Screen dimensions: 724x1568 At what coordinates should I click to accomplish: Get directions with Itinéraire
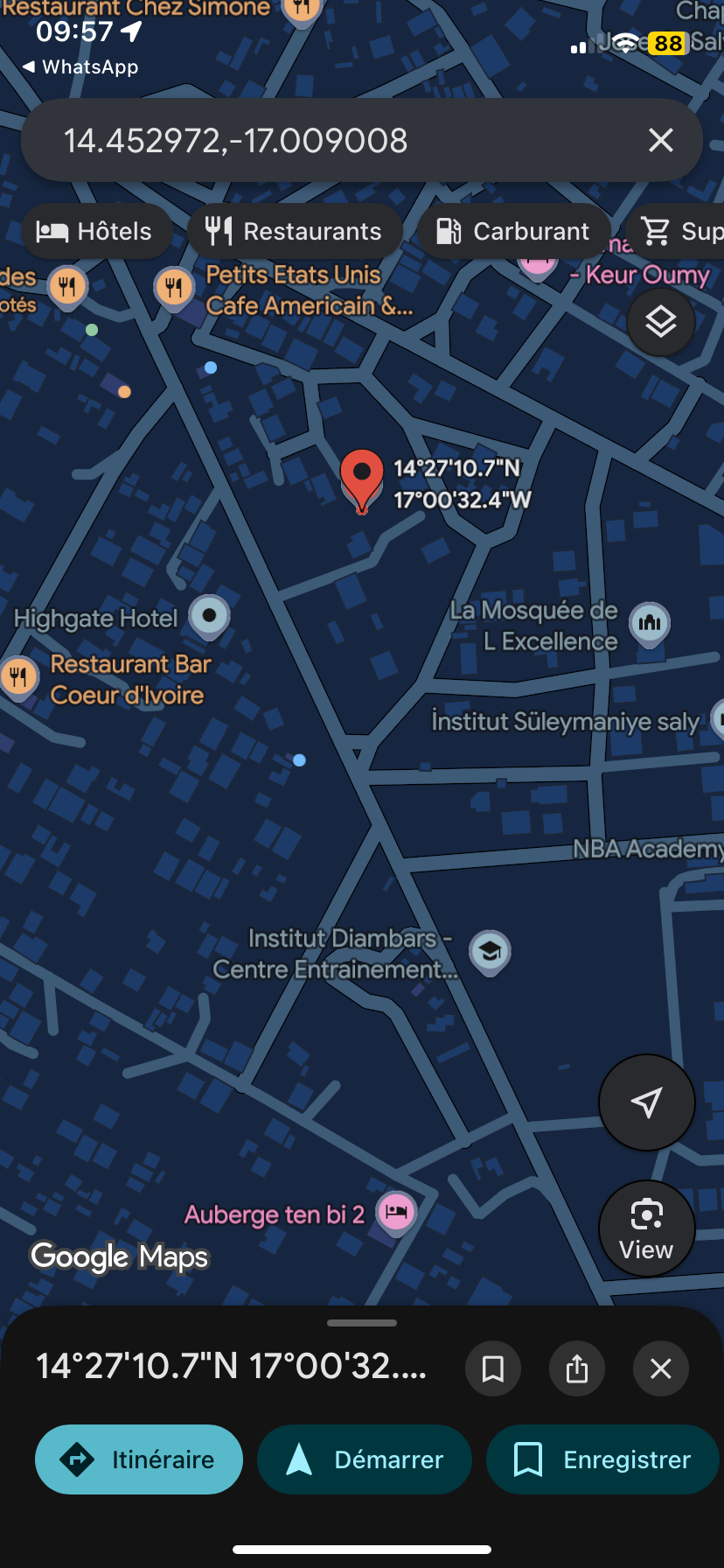click(x=139, y=1459)
